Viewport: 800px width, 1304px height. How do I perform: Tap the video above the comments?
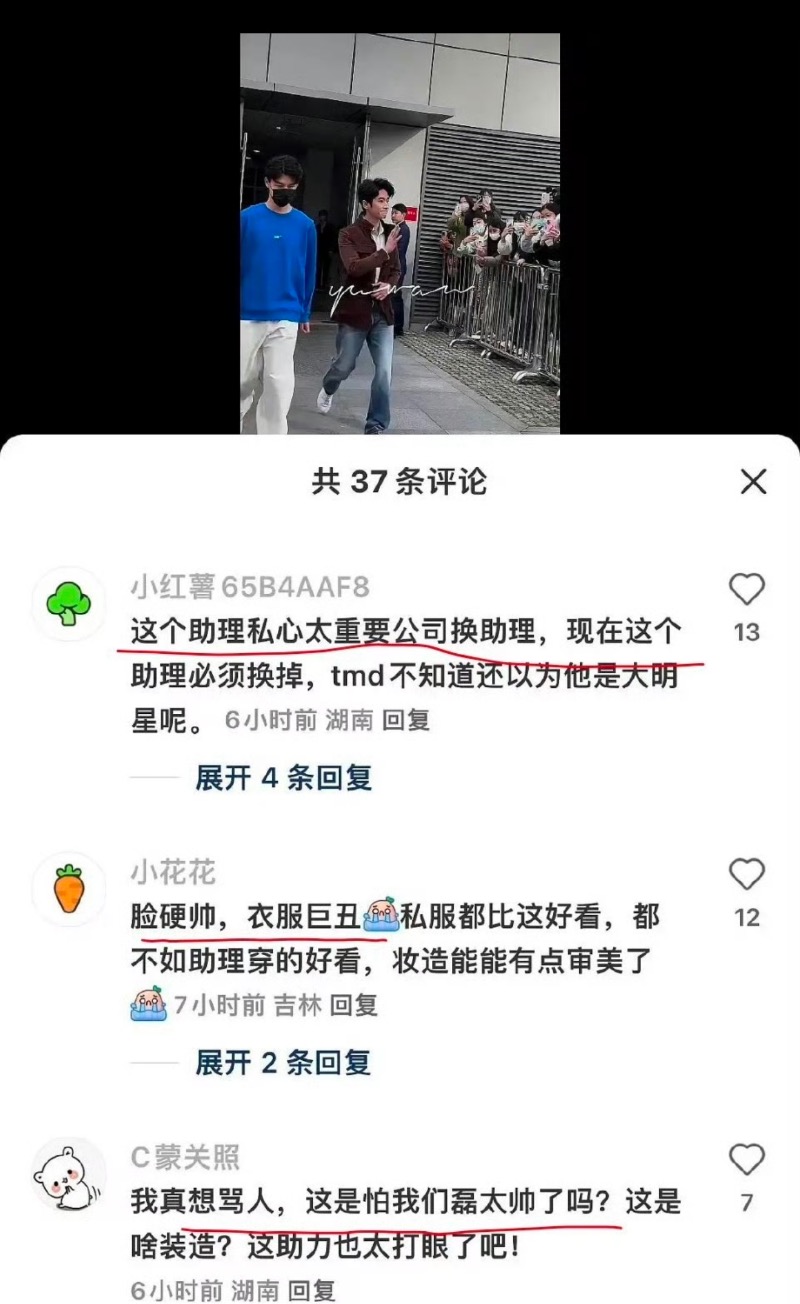pos(399,233)
